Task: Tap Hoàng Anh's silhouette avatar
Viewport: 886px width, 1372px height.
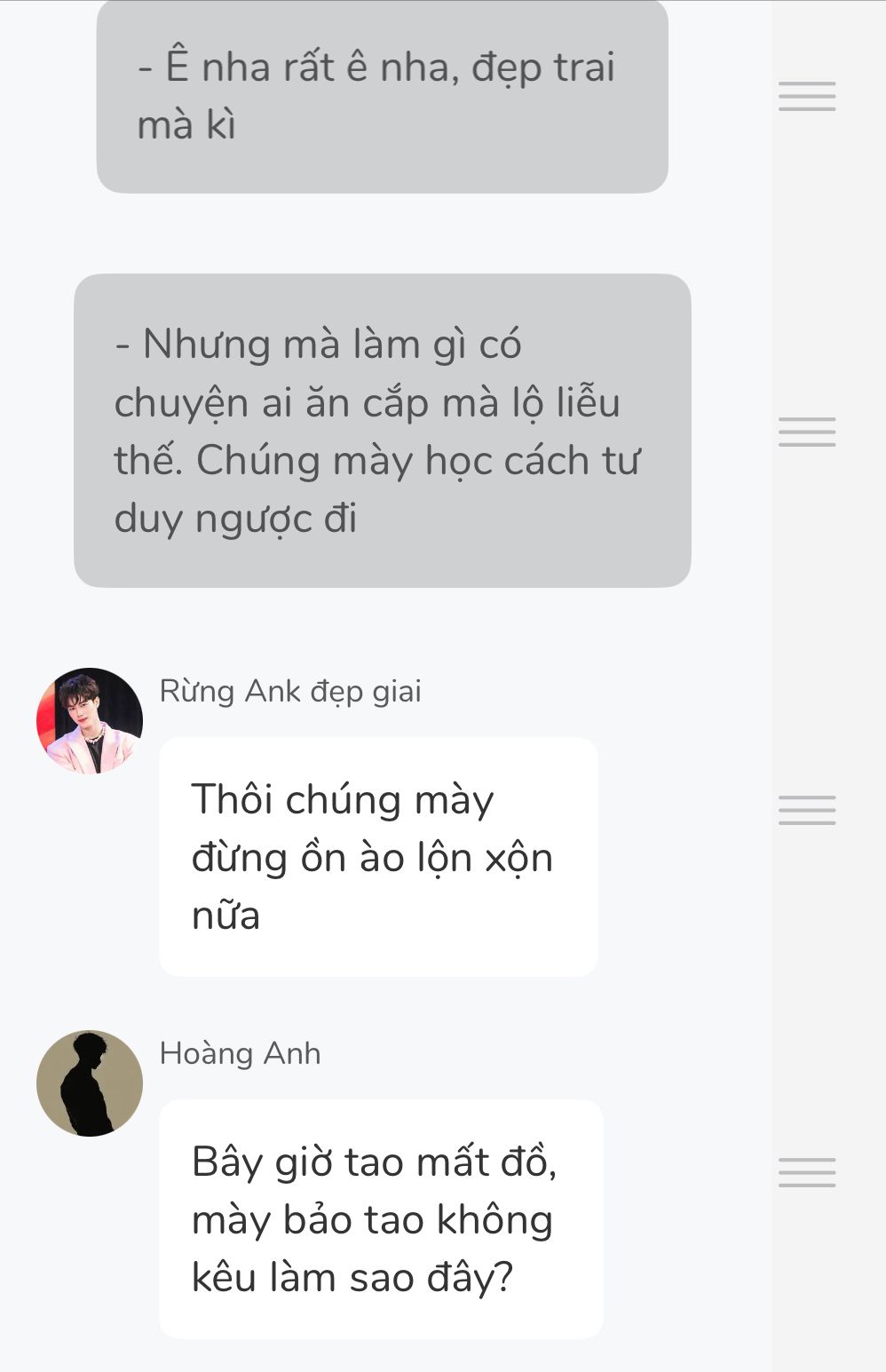Action: click(x=90, y=1083)
